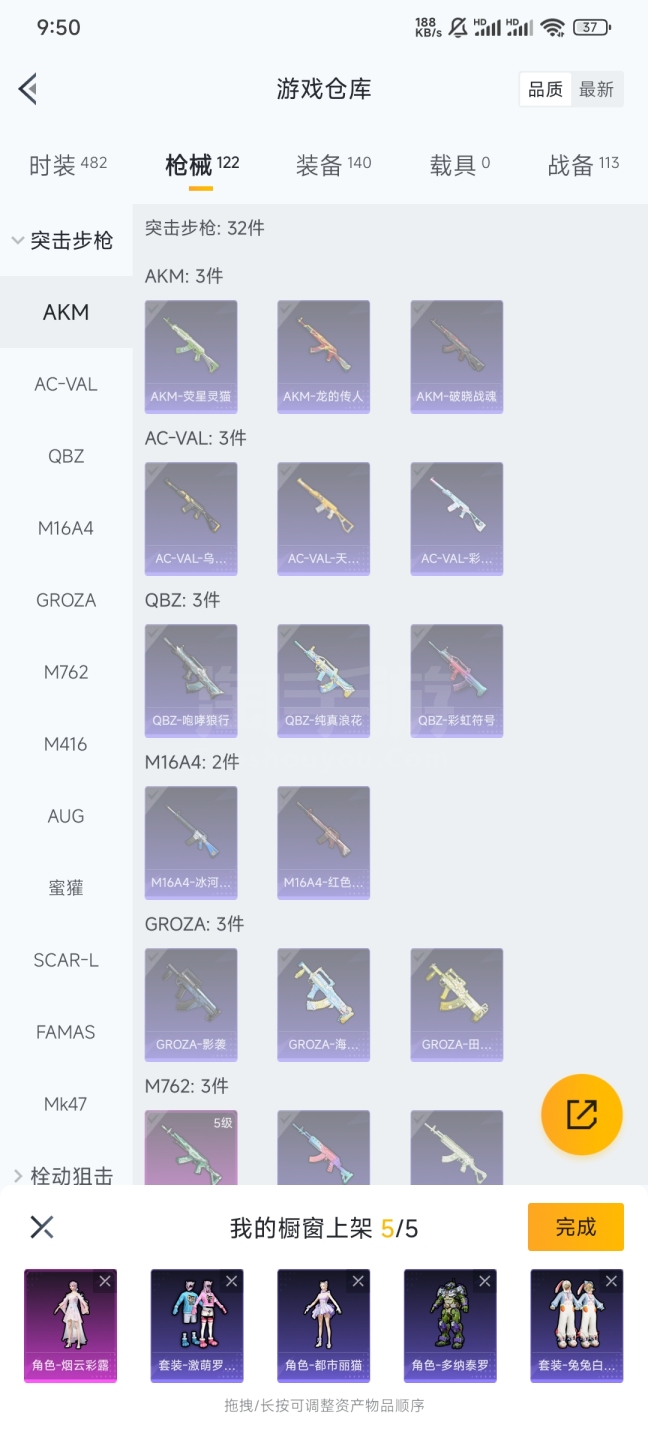
Task: Select the GROZA-影袭 skin
Action: 191,1004
